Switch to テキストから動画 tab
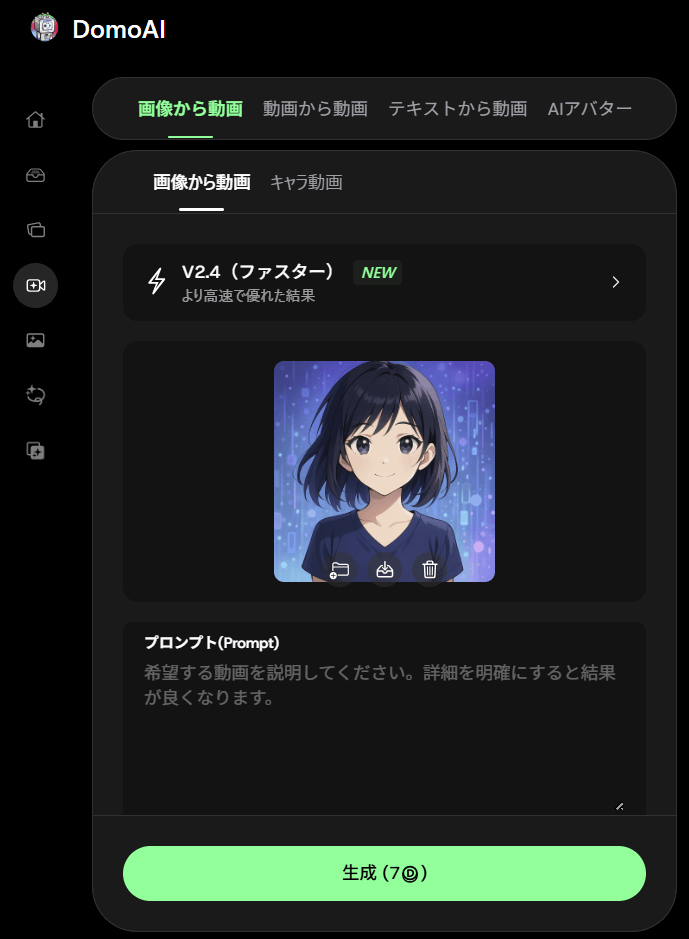This screenshot has height=939, width=689. click(x=457, y=108)
